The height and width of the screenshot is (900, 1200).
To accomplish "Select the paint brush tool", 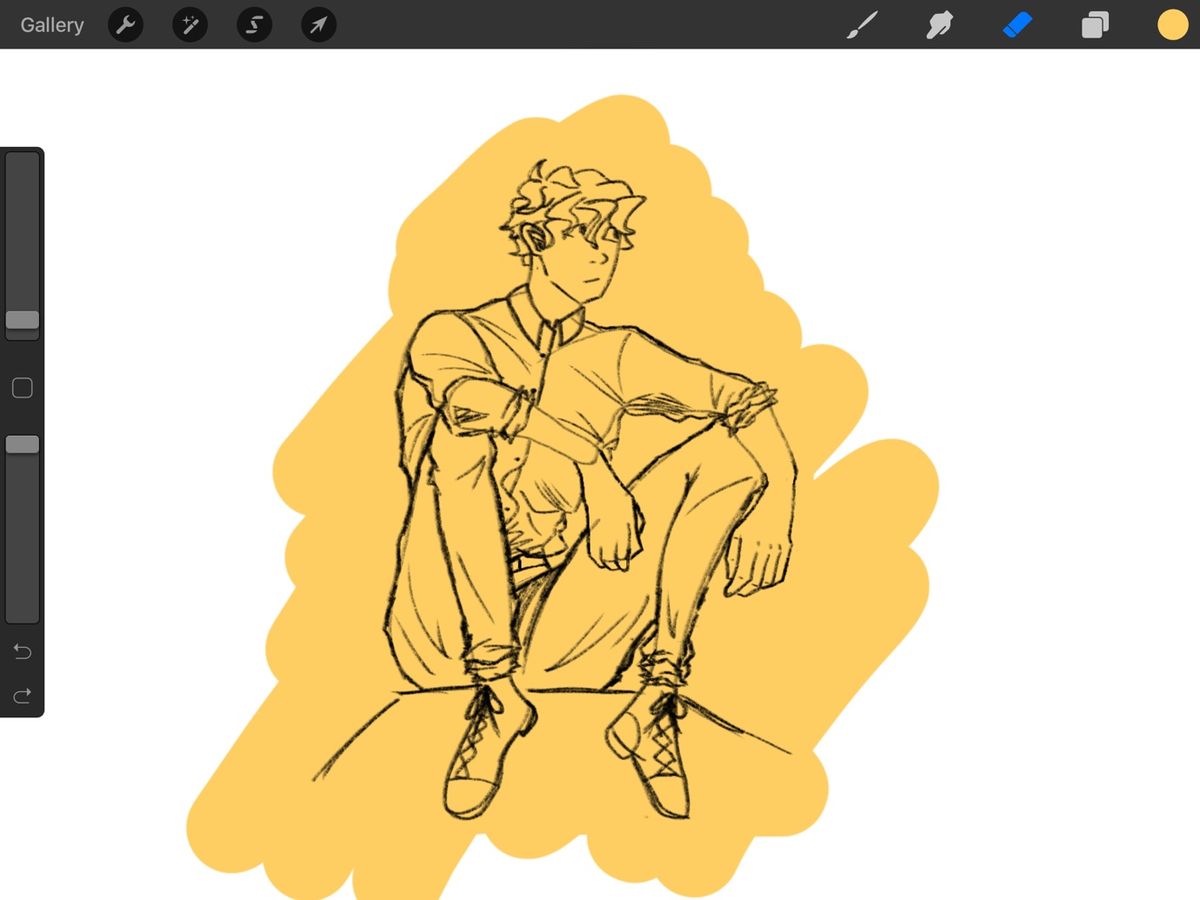I will pos(861,25).
